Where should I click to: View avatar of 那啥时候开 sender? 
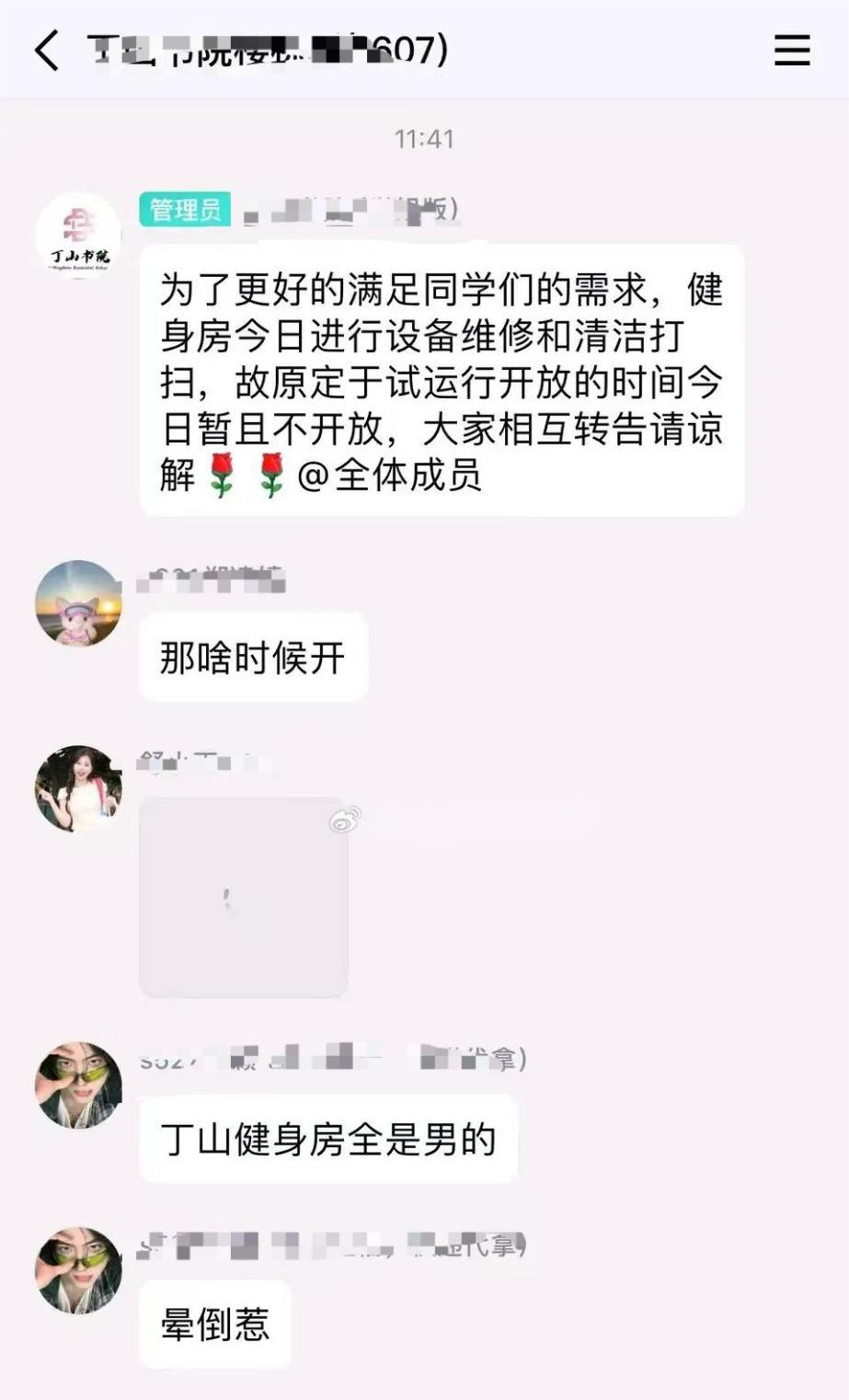point(78,603)
